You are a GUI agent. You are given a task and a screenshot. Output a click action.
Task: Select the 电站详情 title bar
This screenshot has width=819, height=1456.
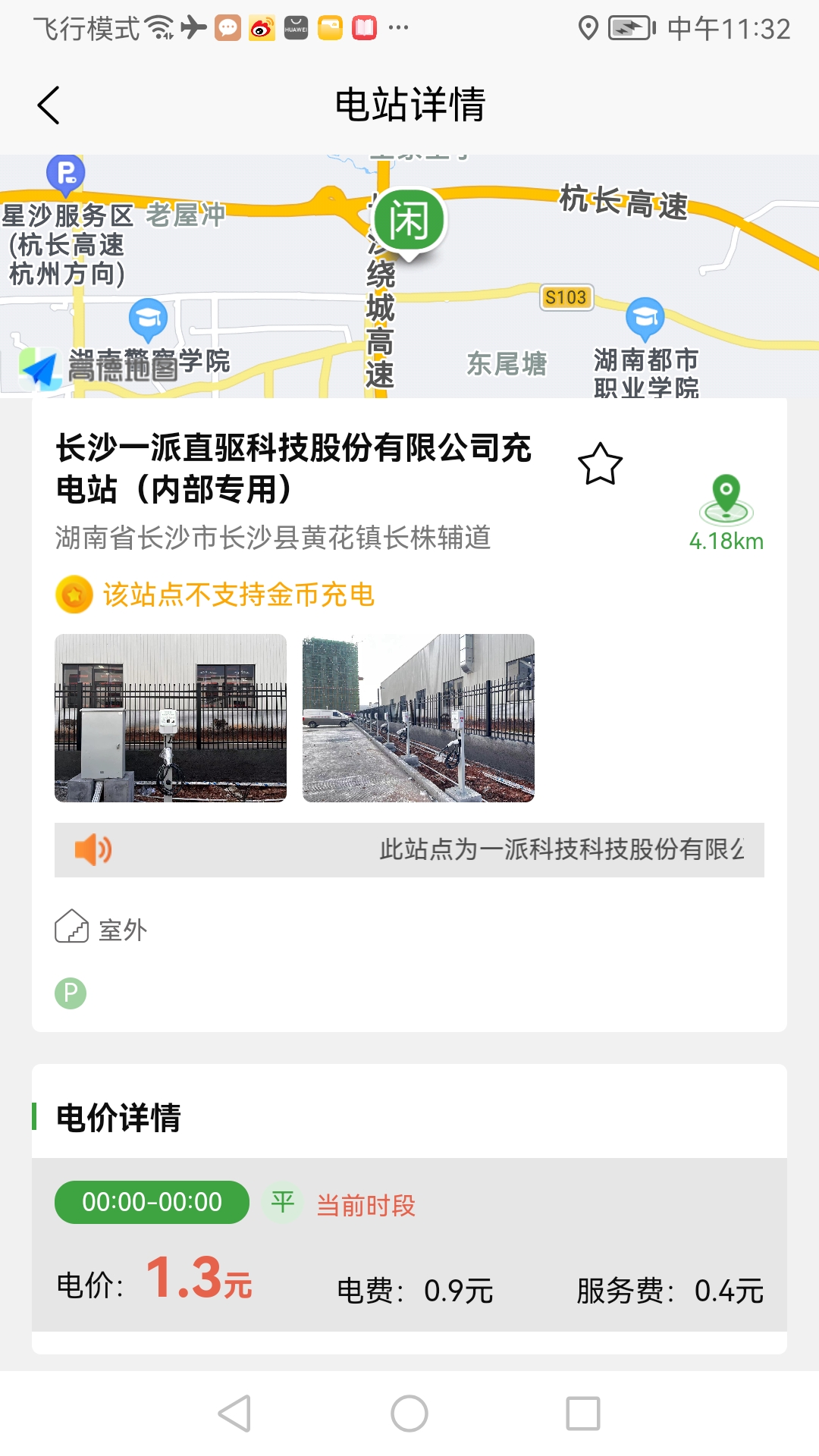pos(409,105)
